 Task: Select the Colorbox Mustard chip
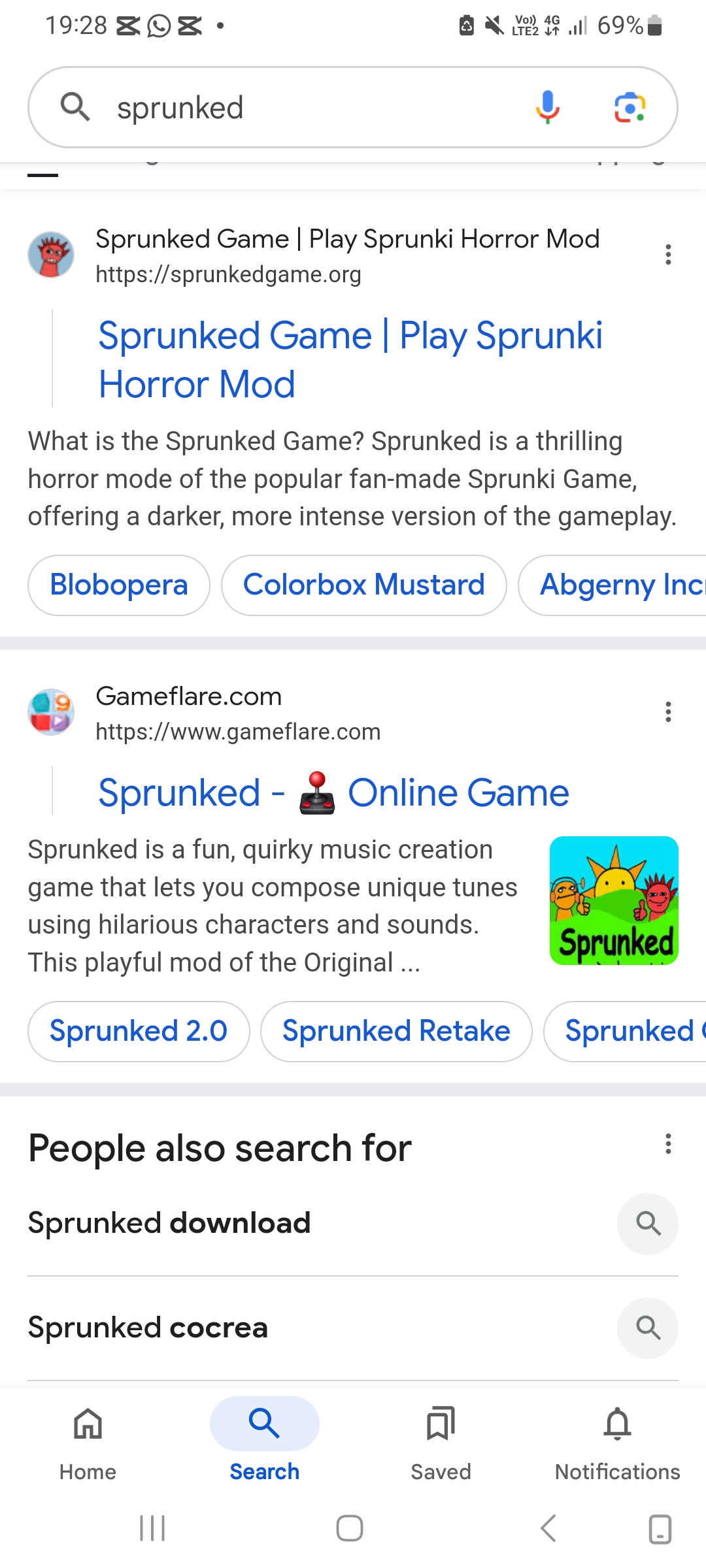click(363, 585)
